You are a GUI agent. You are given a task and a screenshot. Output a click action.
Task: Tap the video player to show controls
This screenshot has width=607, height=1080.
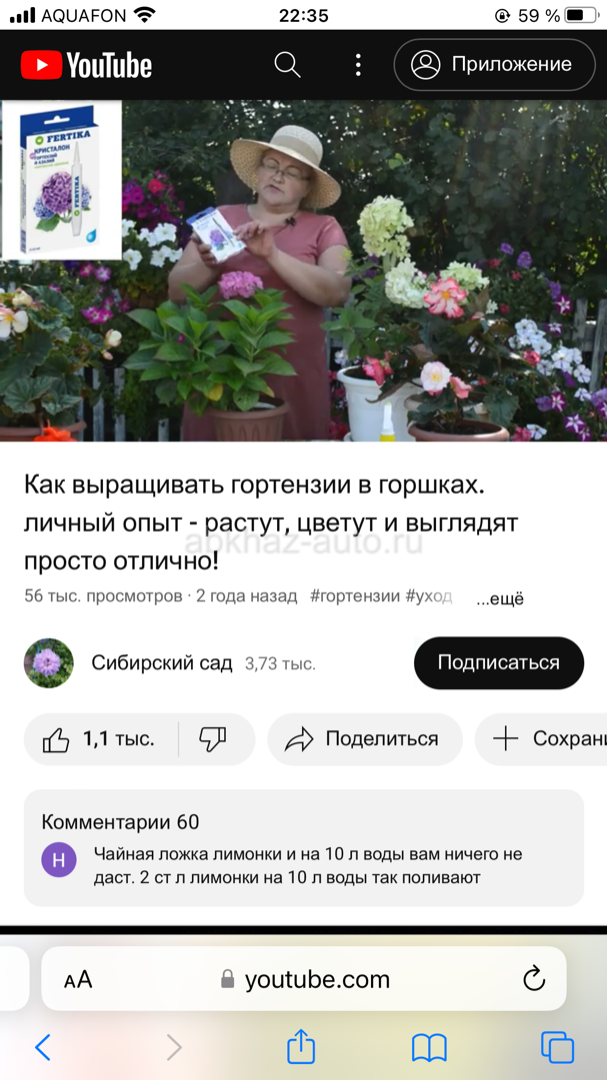[303, 271]
